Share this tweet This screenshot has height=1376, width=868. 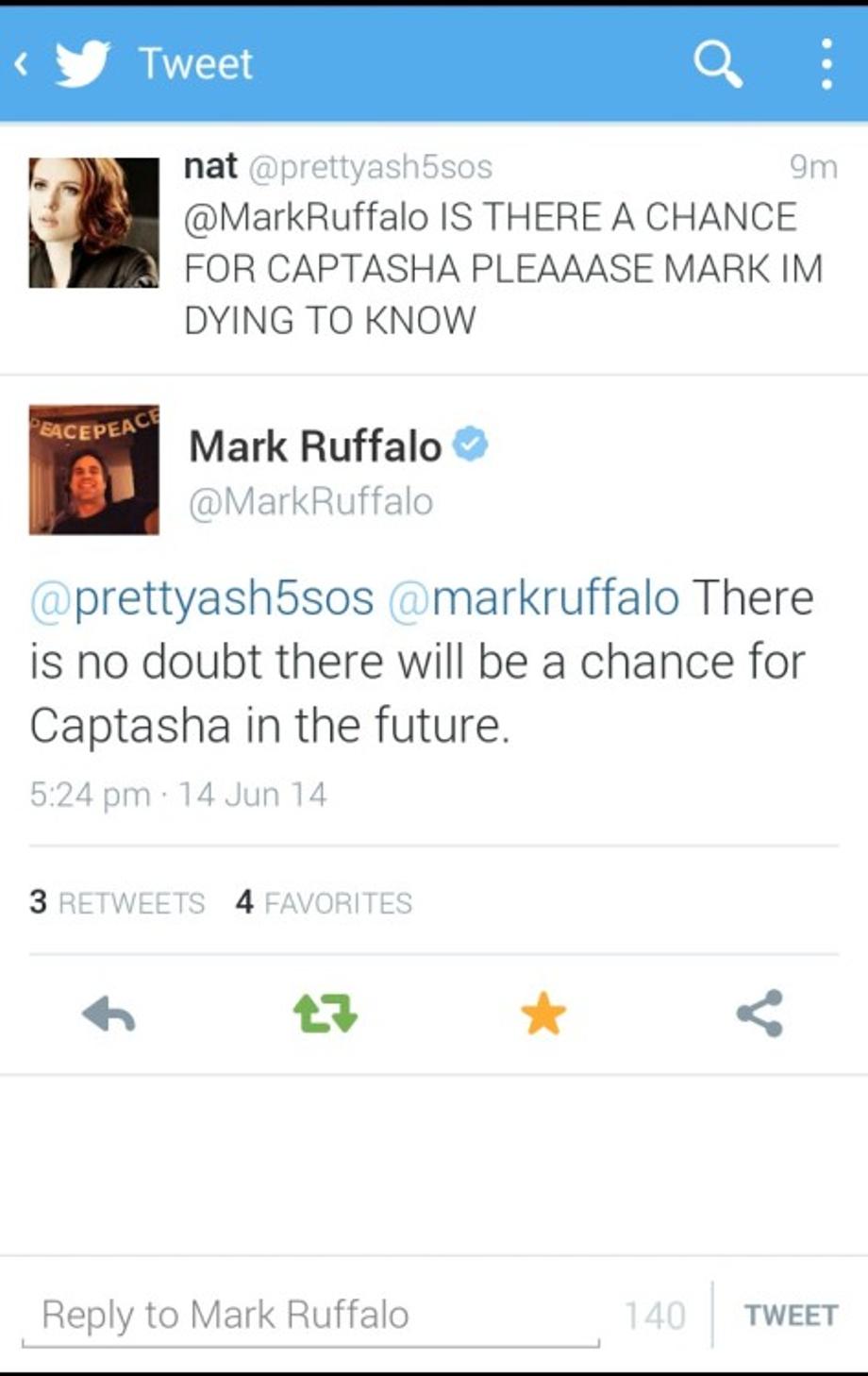click(x=759, y=1014)
